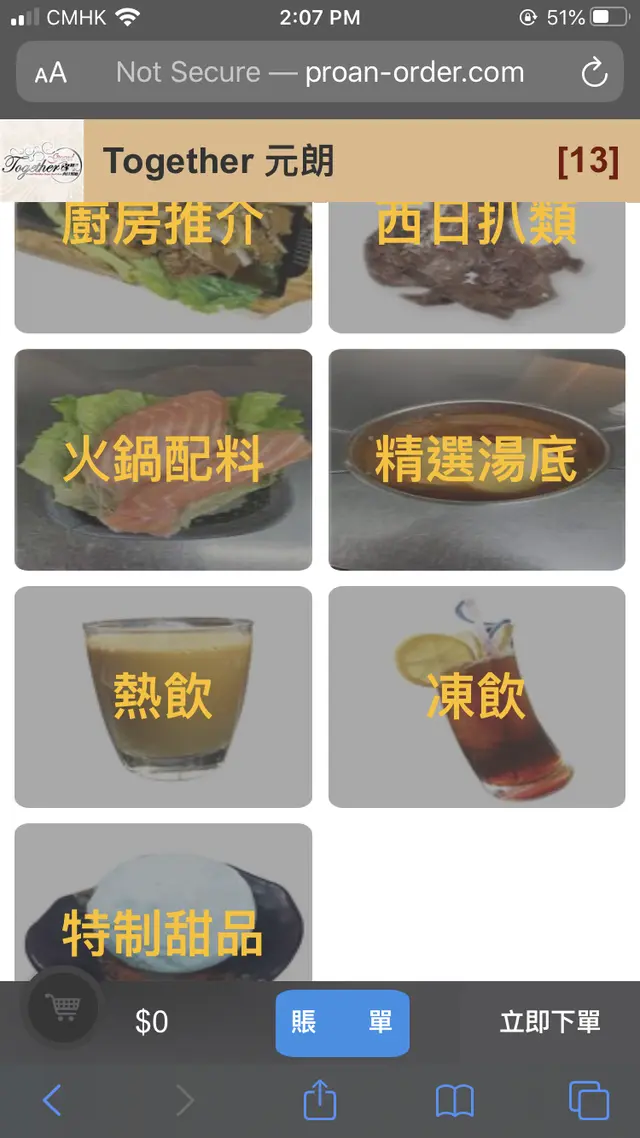Tap the 賬單 bill button
640x1138 pixels.
[342, 1022]
